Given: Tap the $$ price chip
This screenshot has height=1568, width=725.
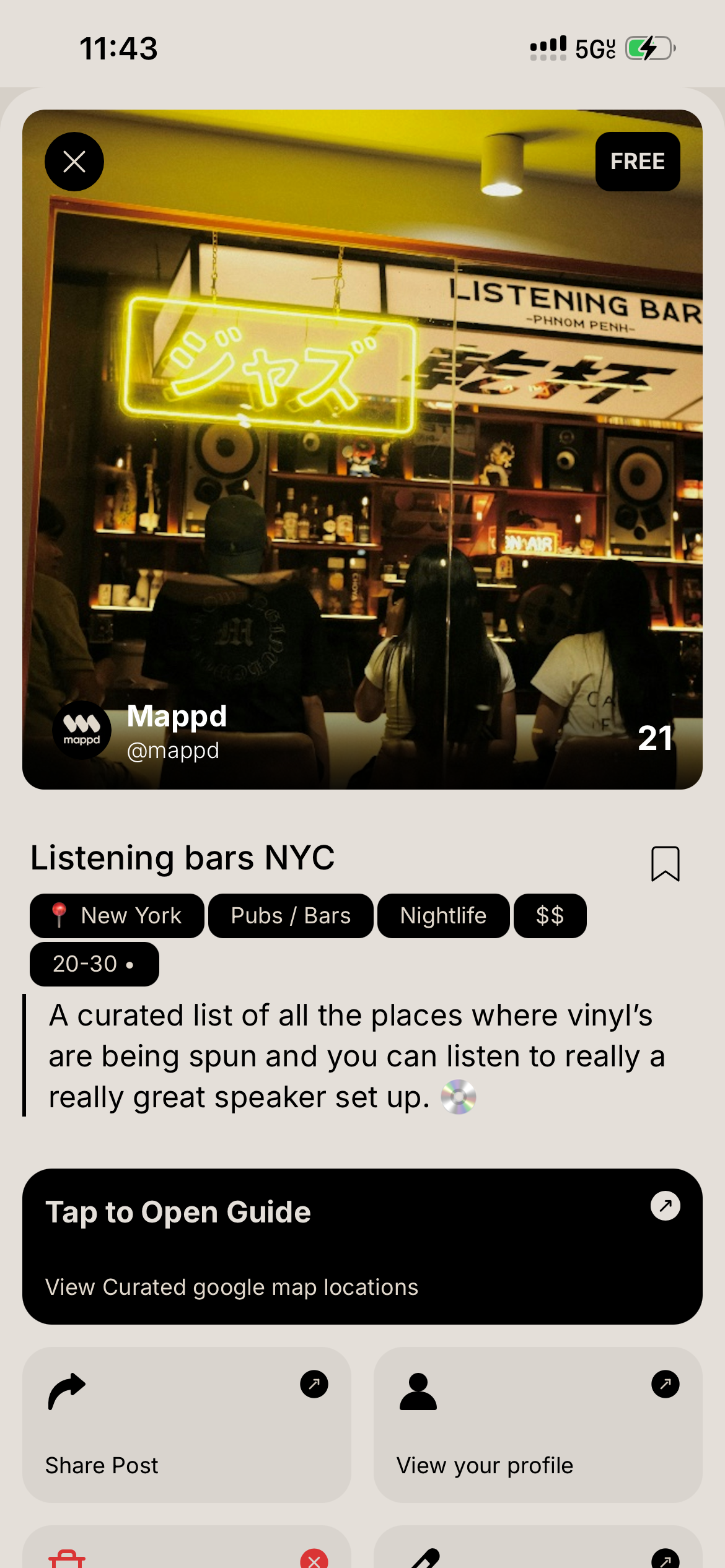Looking at the screenshot, I should (x=550, y=915).
